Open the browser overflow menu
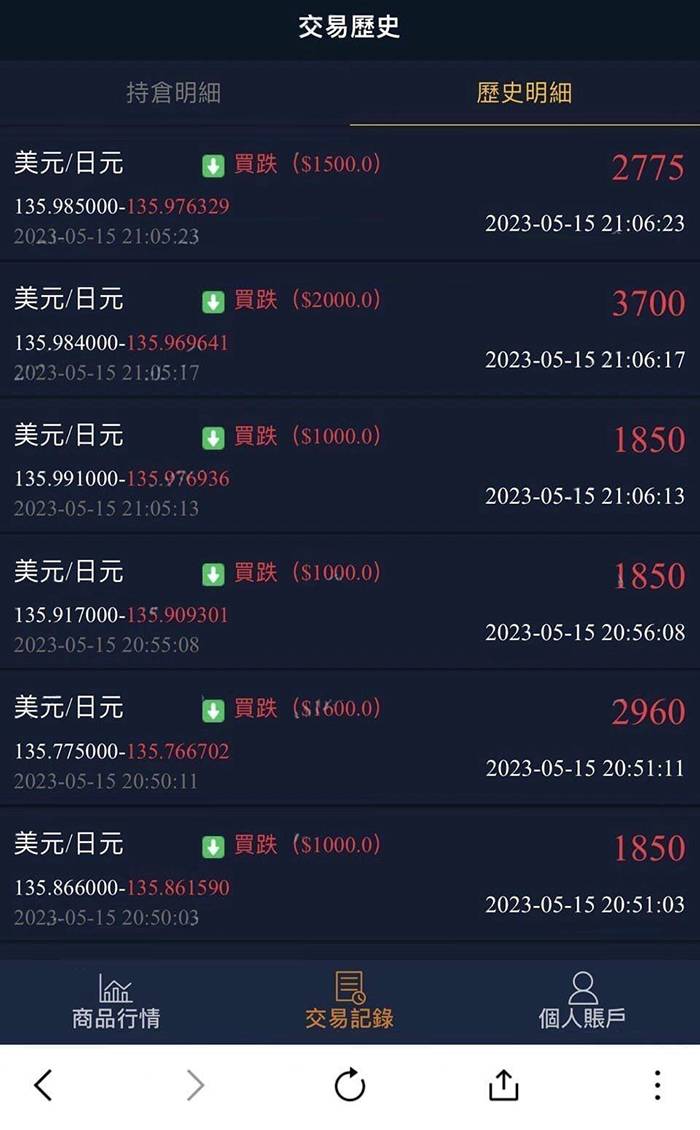The height and width of the screenshot is (1130, 700). click(x=657, y=1085)
